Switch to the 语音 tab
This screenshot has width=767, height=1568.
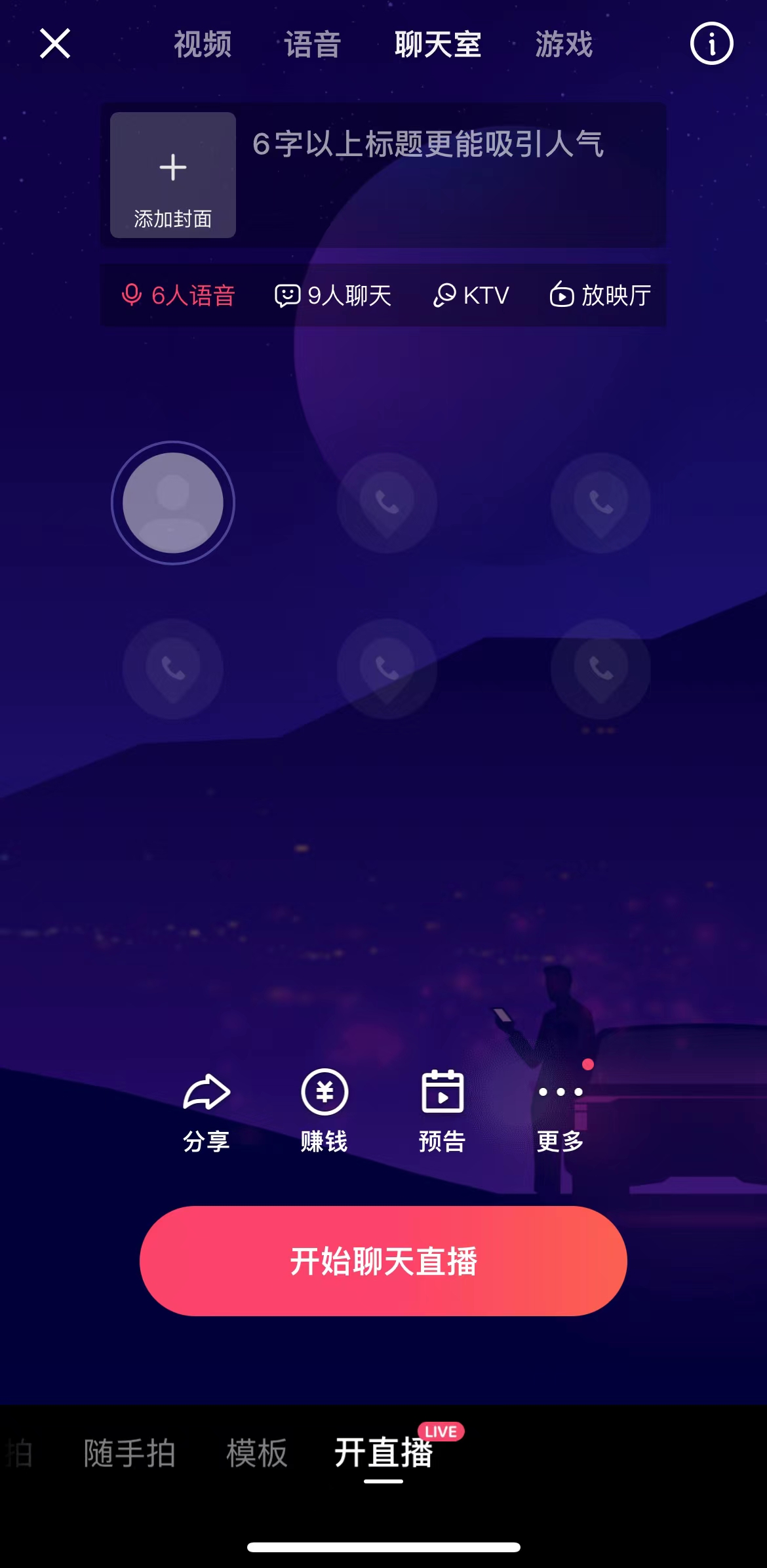(313, 45)
